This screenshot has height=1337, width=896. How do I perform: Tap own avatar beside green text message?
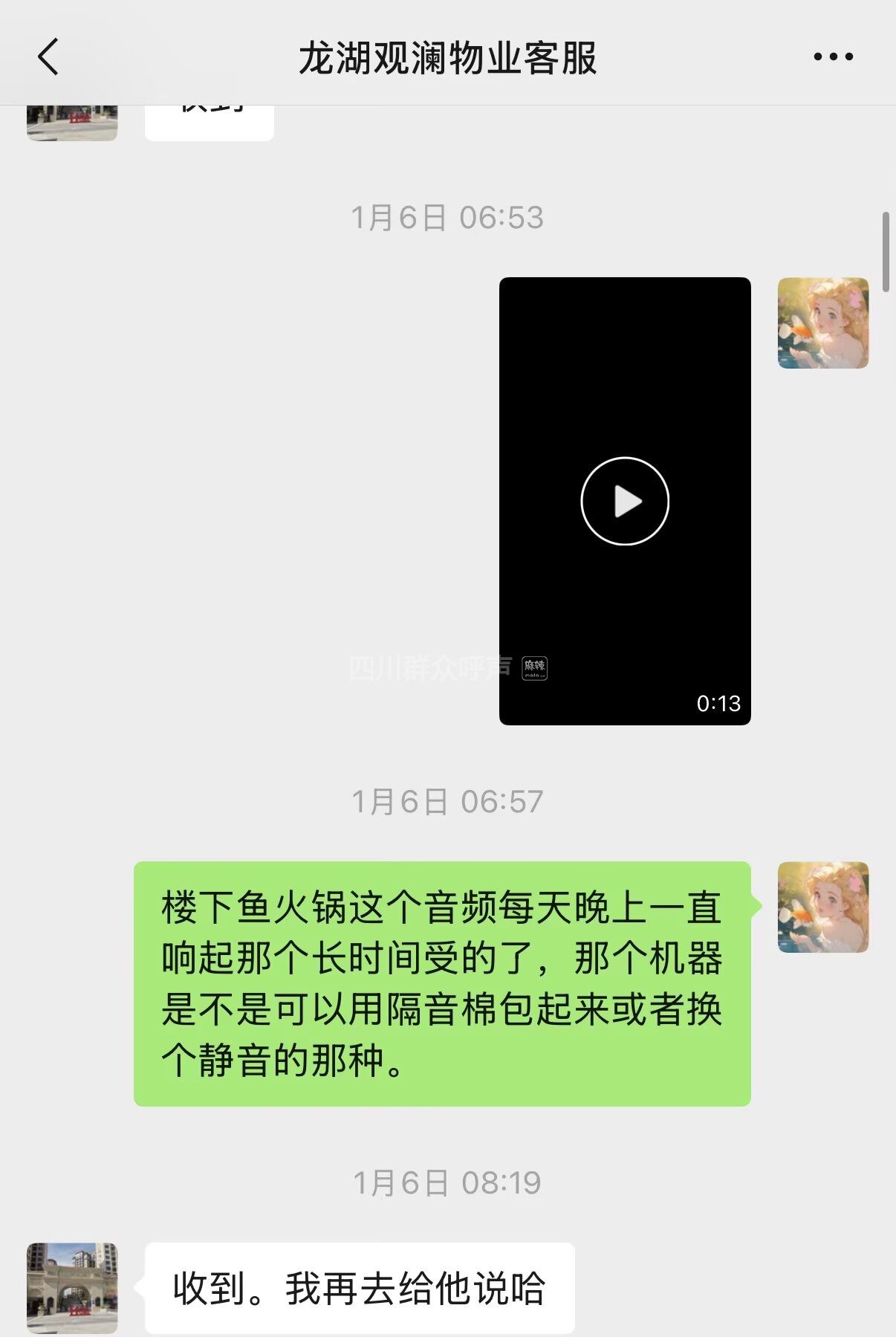pos(822,907)
